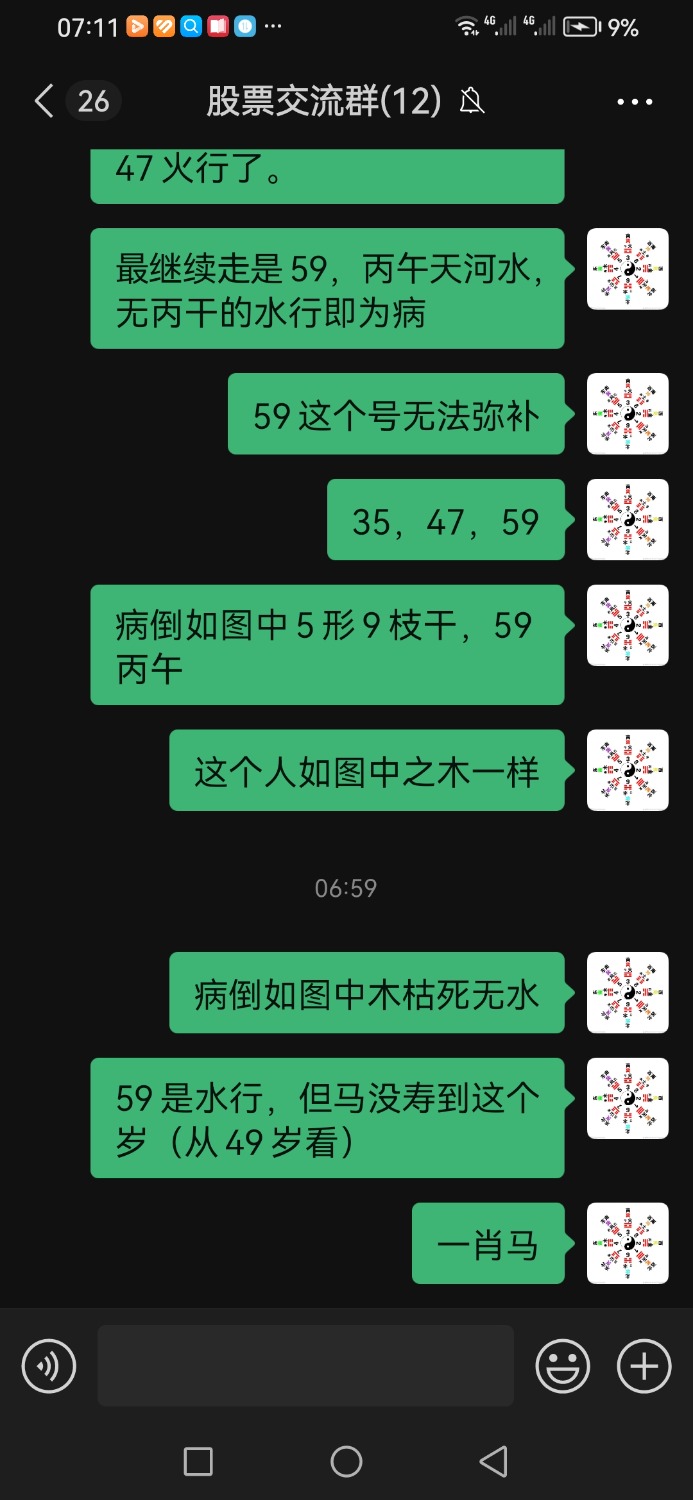Open recent apps from navigation bar
The height and width of the screenshot is (1500, 693).
tap(198, 1462)
